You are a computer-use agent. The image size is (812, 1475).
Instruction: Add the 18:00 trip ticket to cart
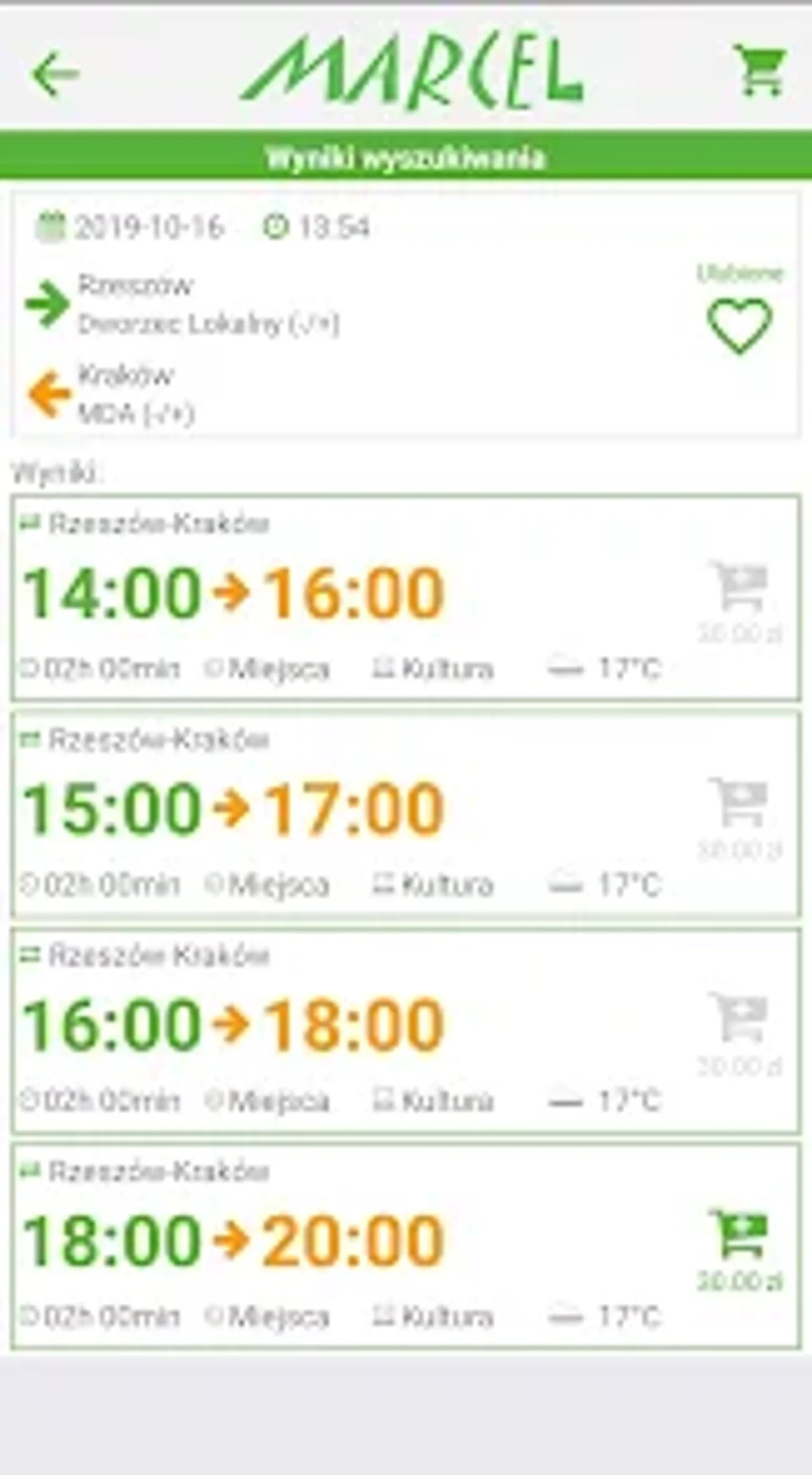[740, 1235]
